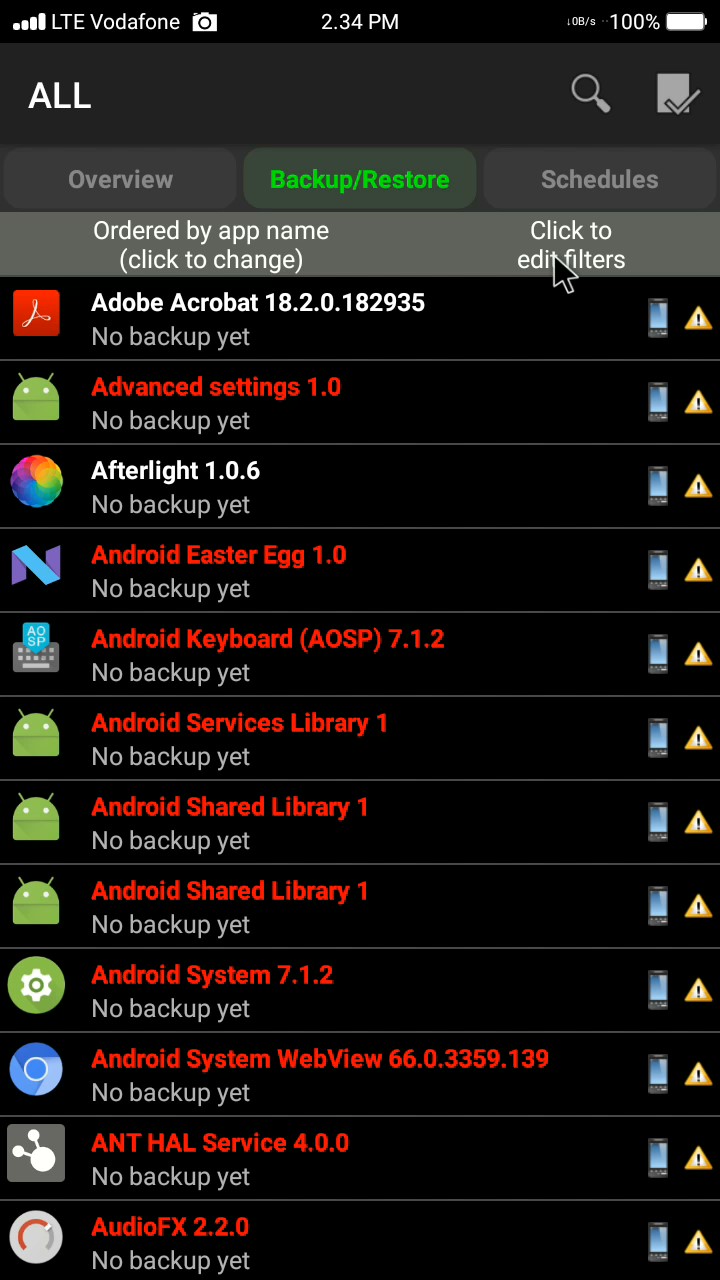Open the batch actions checkmark icon
The width and height of the screenshot is (720, 1280).
tap(678, 94)
